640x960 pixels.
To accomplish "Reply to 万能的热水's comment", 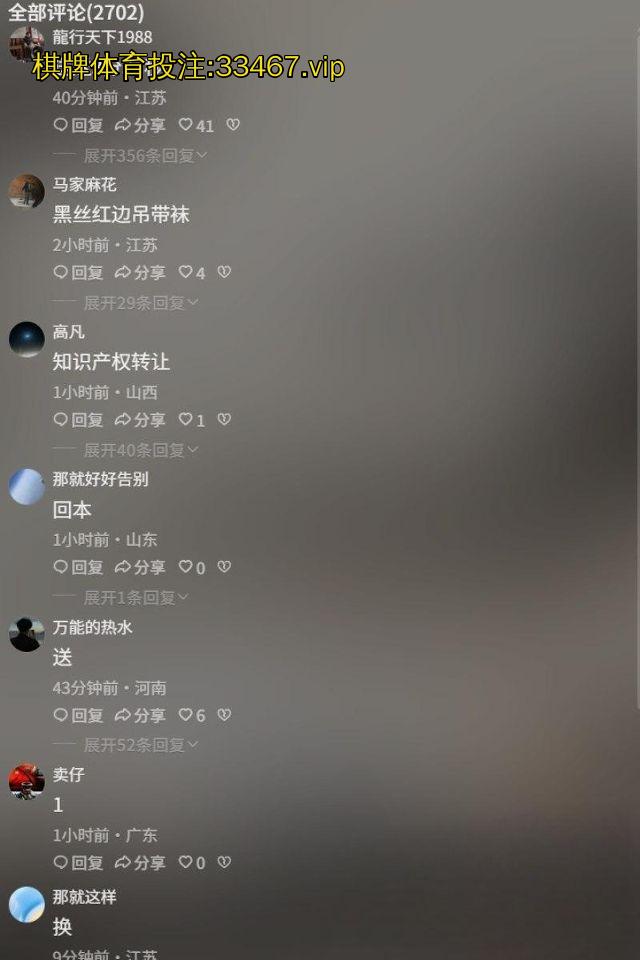I will coord(78,715).
